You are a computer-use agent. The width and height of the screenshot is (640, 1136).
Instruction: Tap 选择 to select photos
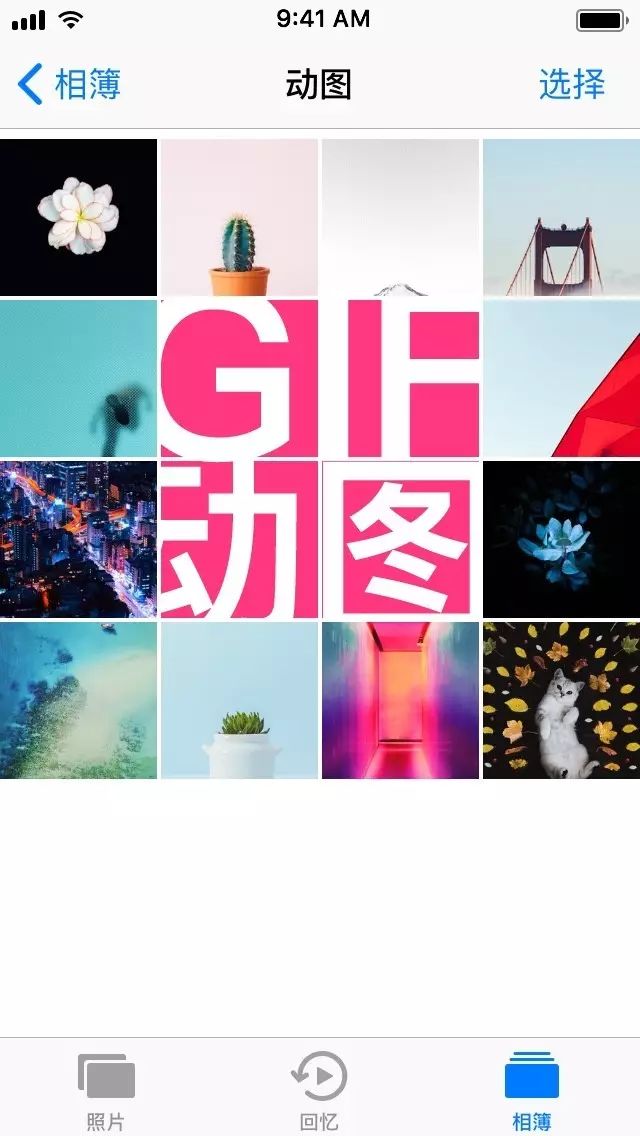571,84
